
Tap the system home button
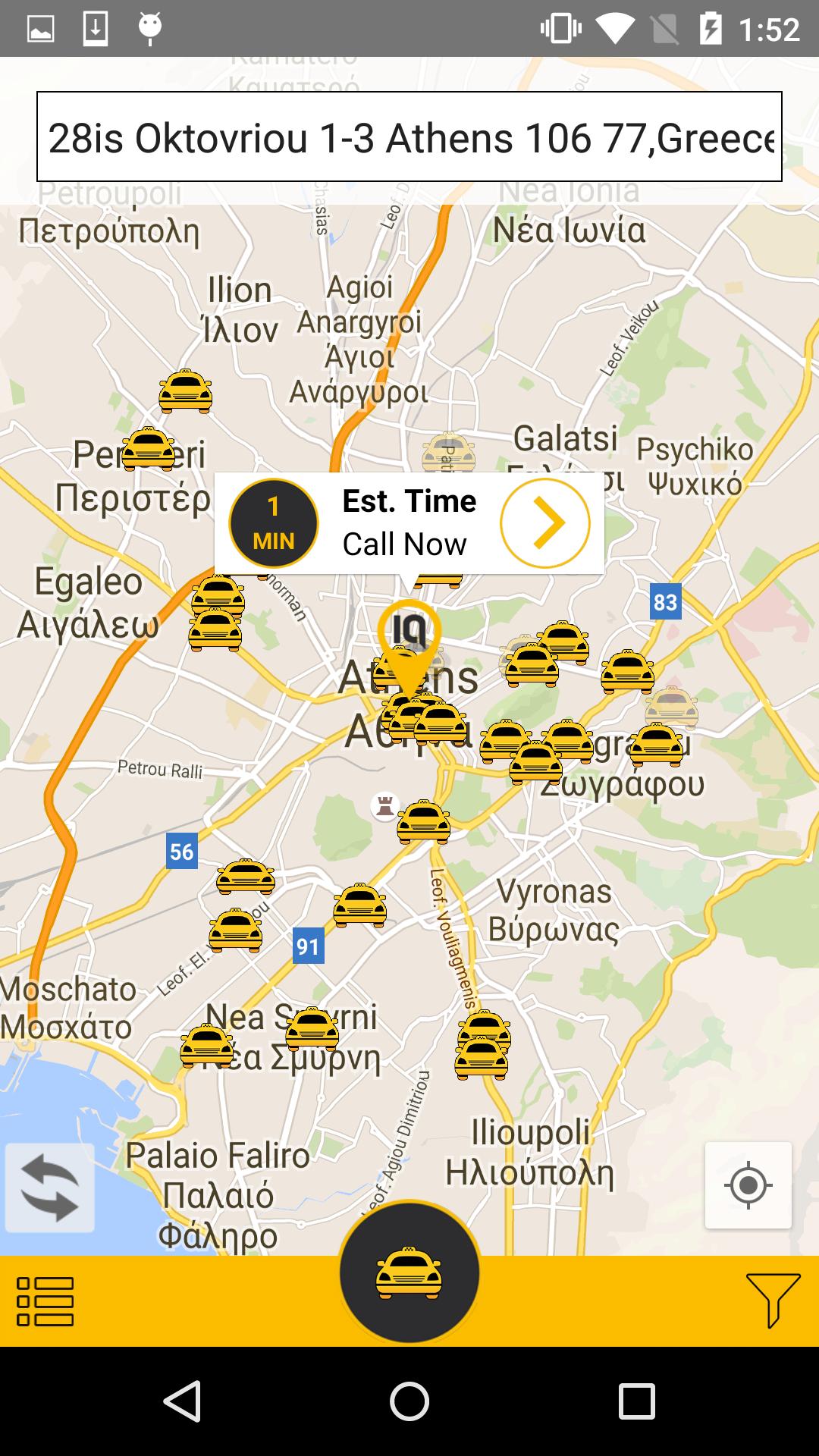tap(409, 1401)
